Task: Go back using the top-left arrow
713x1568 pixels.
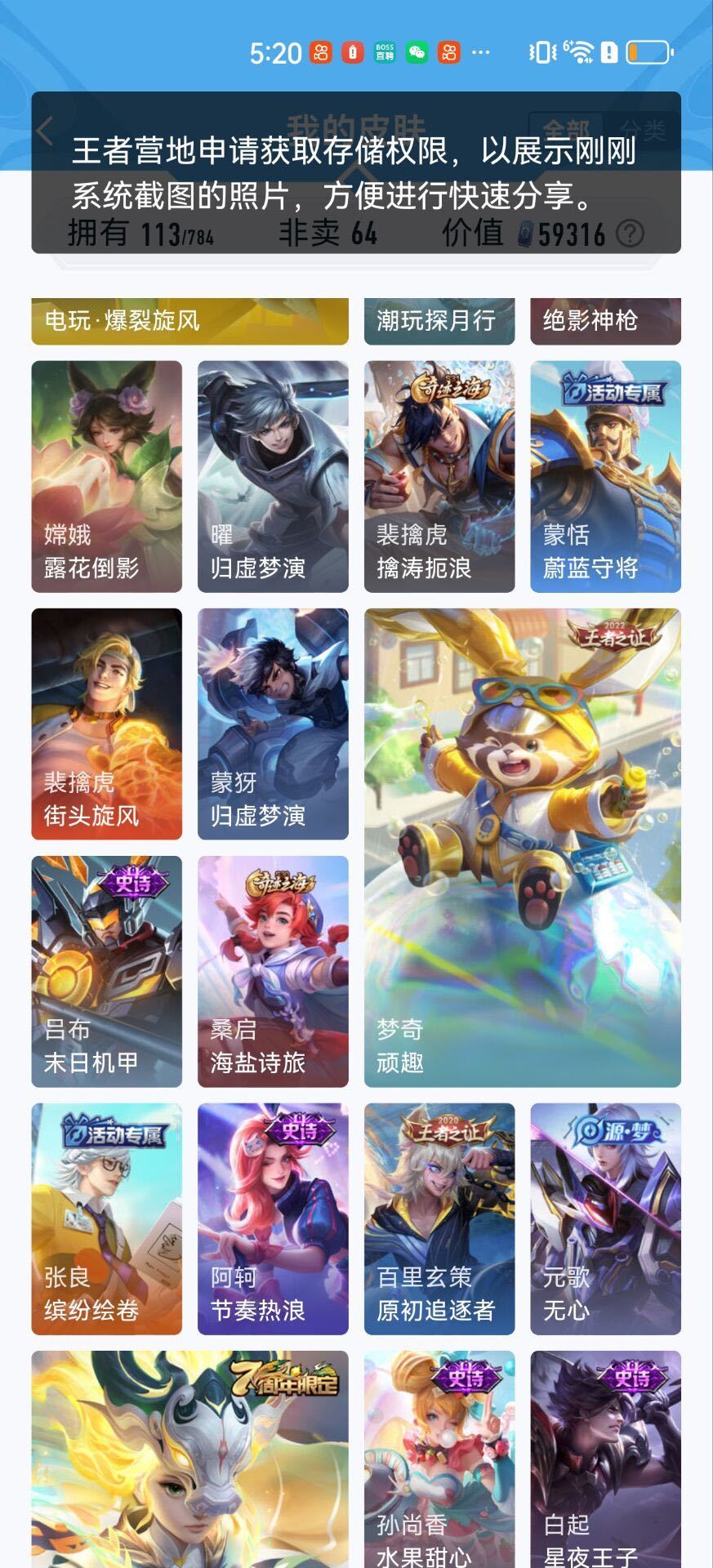Action: tap(46, 131)
